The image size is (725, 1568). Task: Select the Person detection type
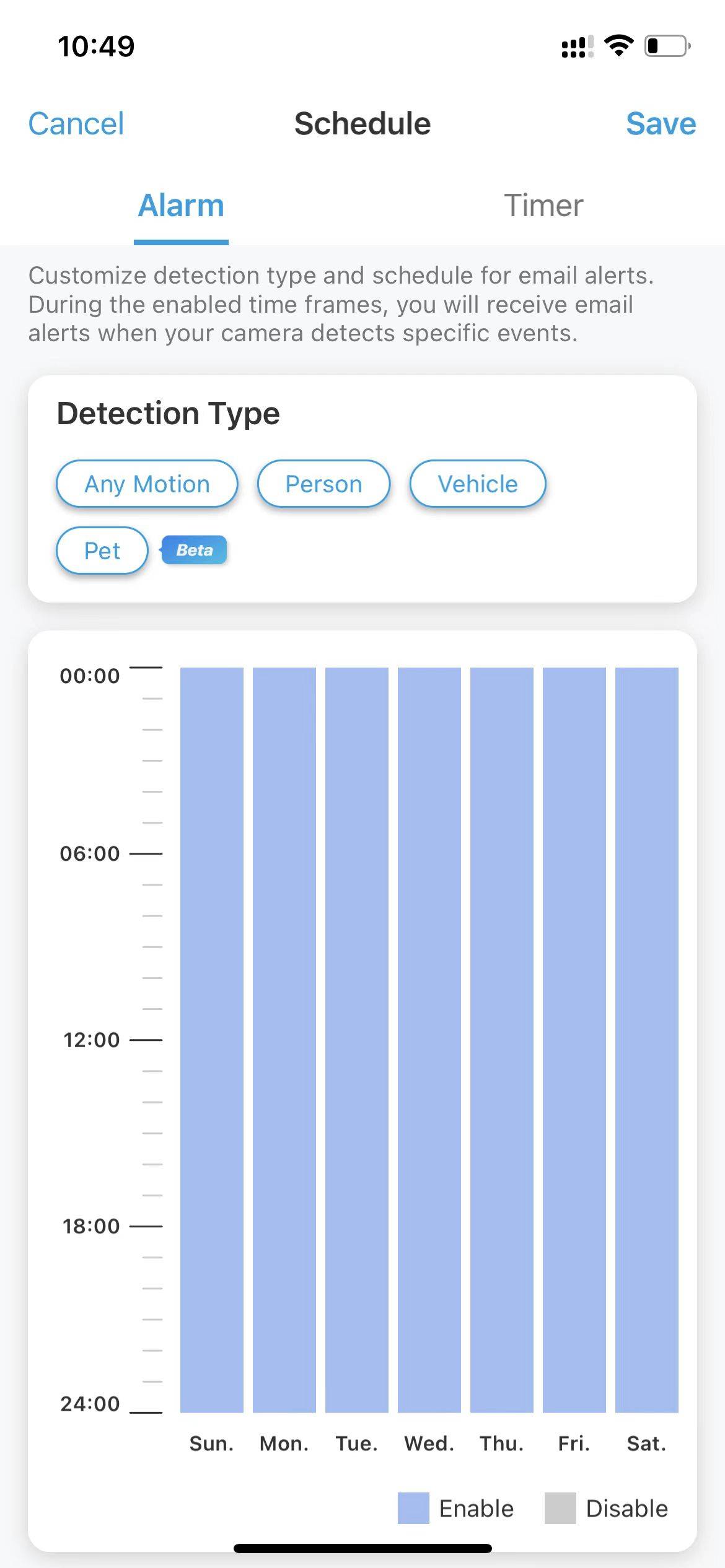pos(323,484)
